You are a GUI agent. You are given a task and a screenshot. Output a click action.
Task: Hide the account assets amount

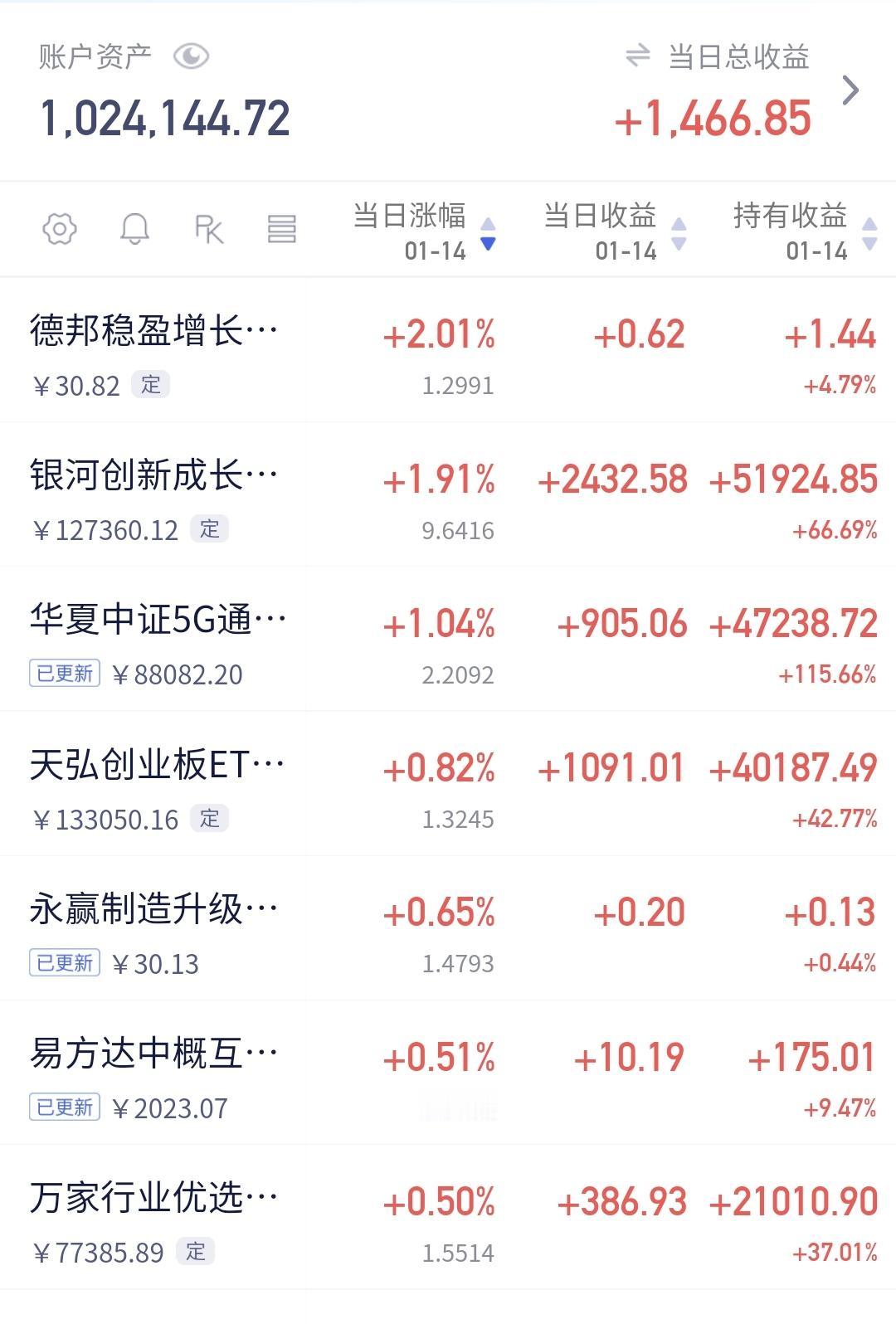tap(191, 56)
